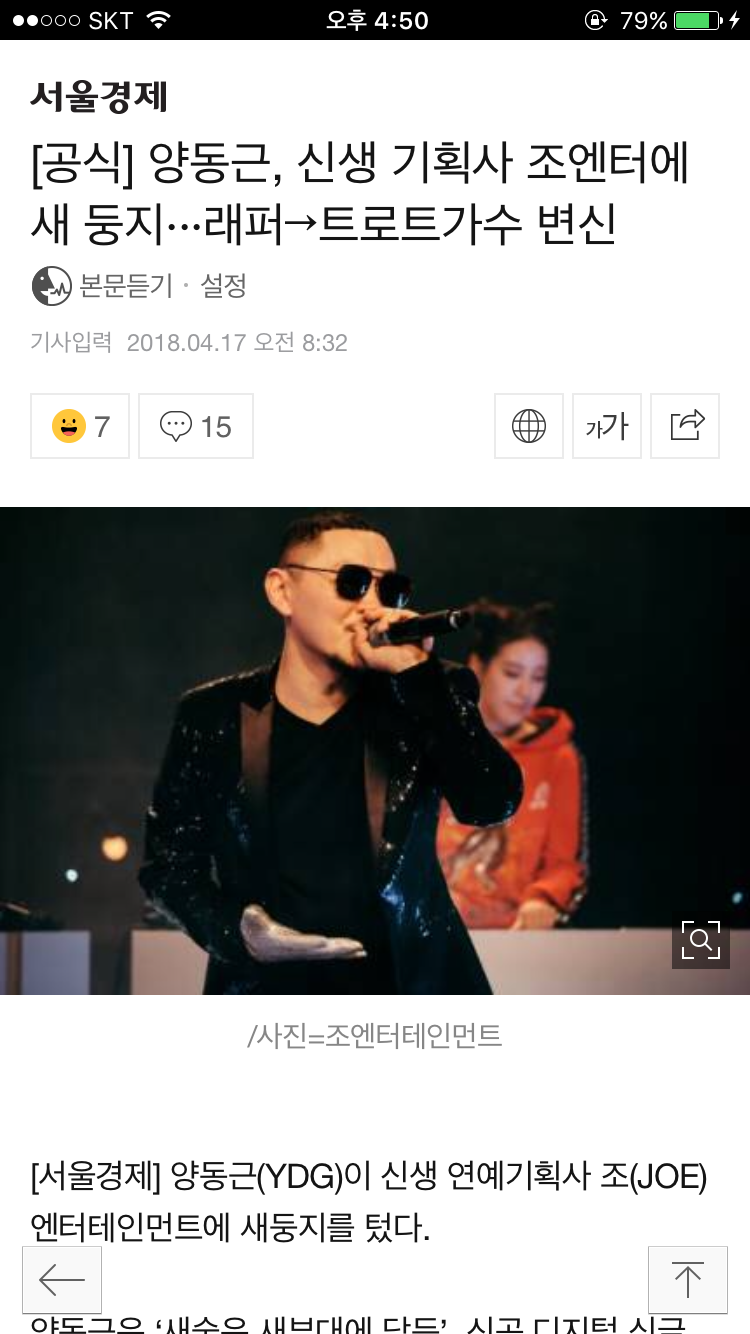Open the 서울경제 publisher page

point(99,97)
